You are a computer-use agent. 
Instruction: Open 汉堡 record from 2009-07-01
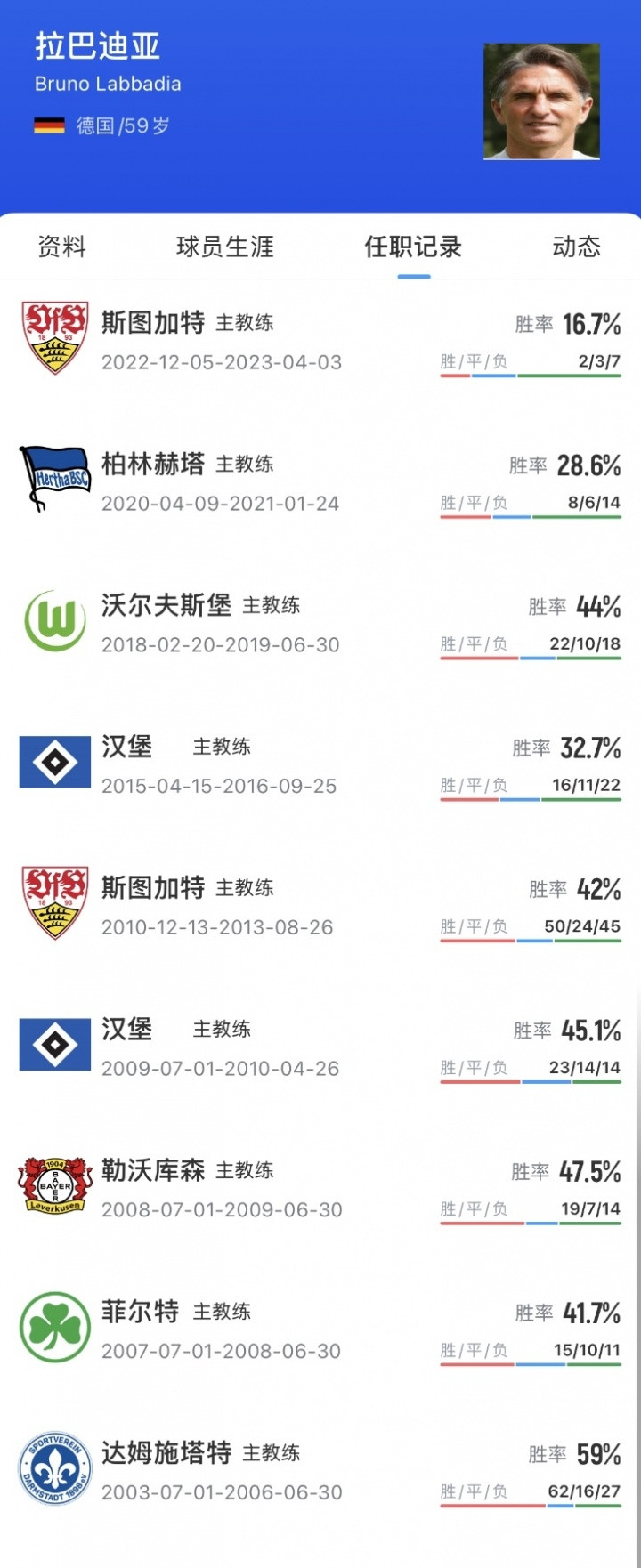[x=320, y=1047]
